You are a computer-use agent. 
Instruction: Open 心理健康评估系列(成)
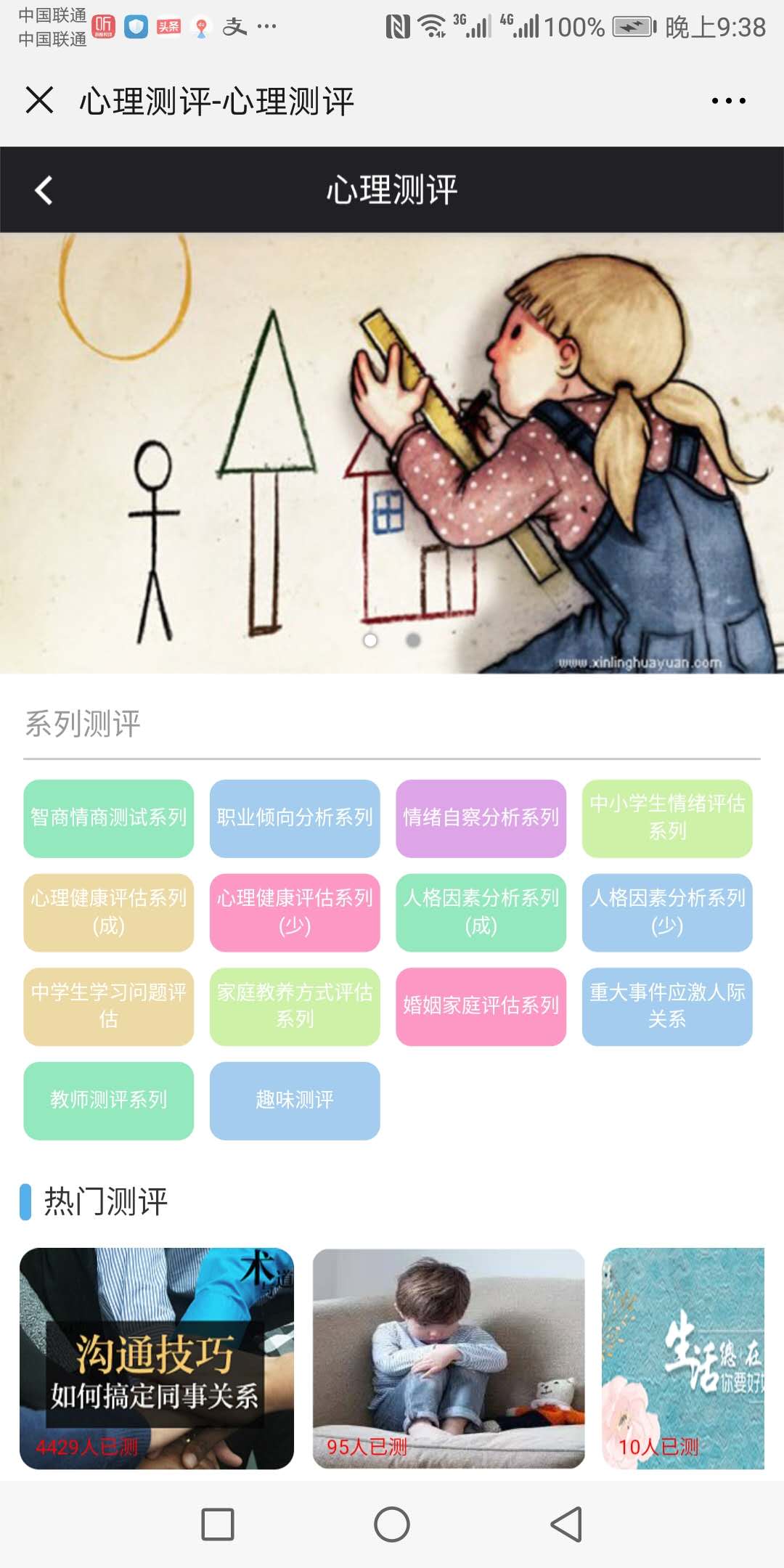click(109, 912)
